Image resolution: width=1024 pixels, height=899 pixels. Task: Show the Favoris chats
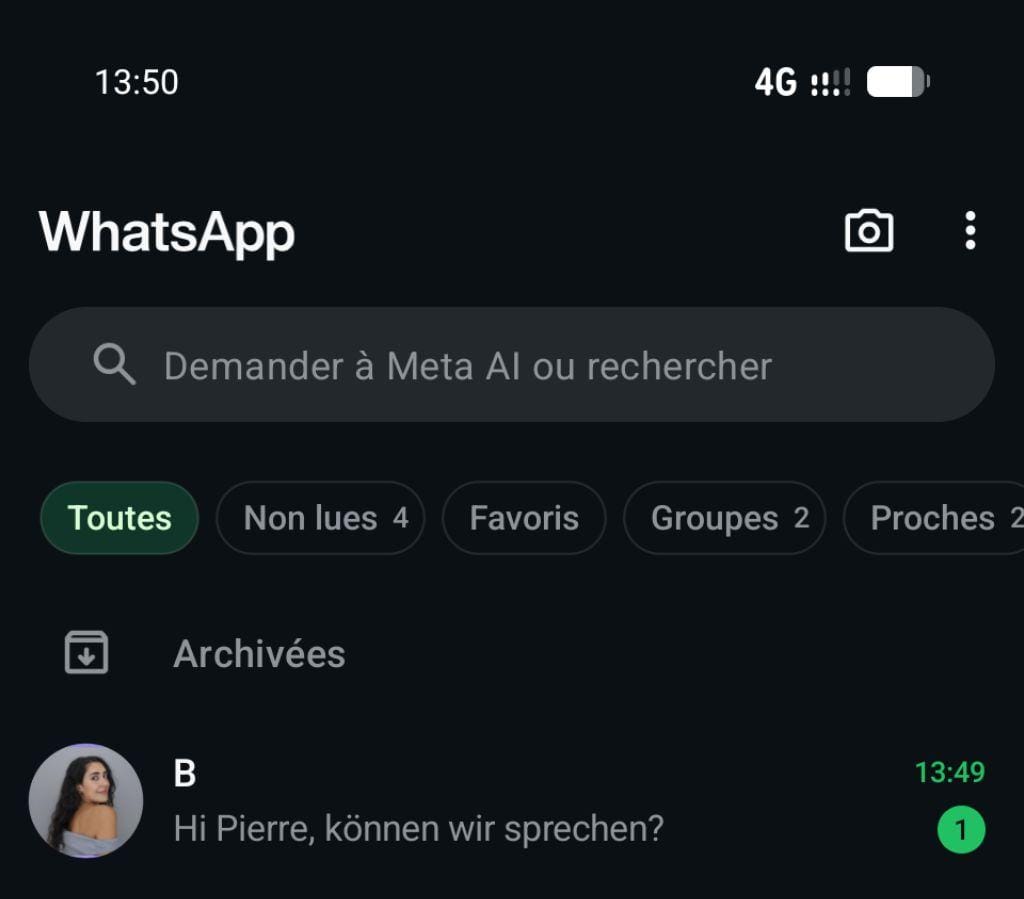(x=524, y=518)
